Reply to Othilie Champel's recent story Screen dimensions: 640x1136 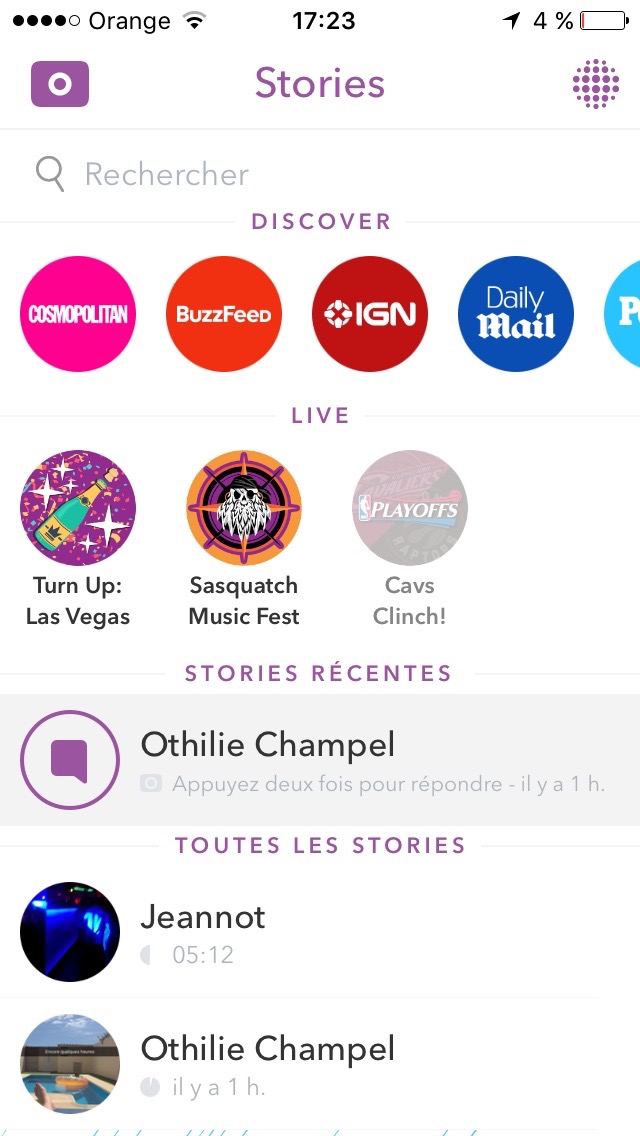(x=70, y=760)
